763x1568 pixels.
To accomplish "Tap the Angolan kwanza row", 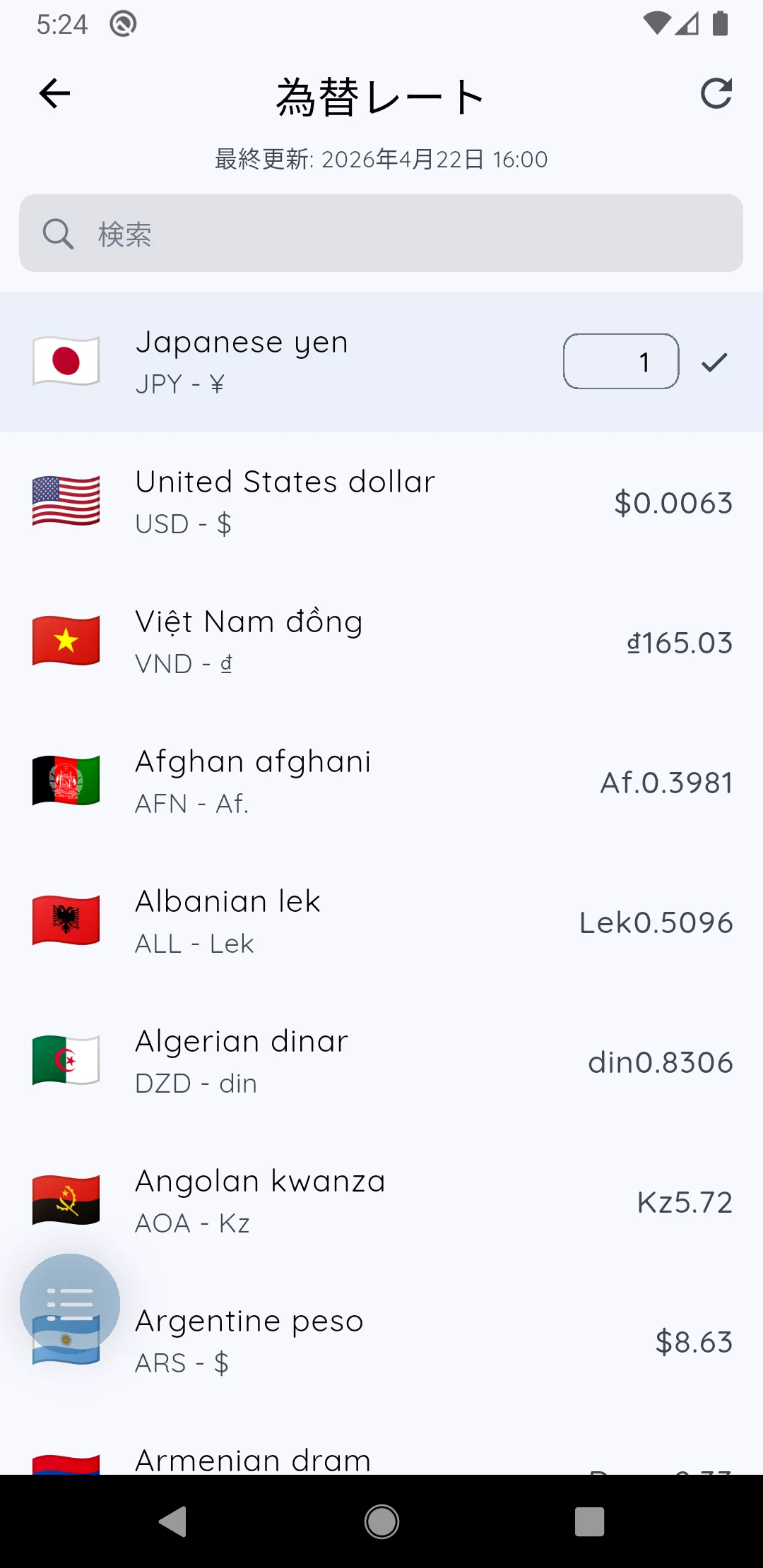I will tap(381, 1201).
